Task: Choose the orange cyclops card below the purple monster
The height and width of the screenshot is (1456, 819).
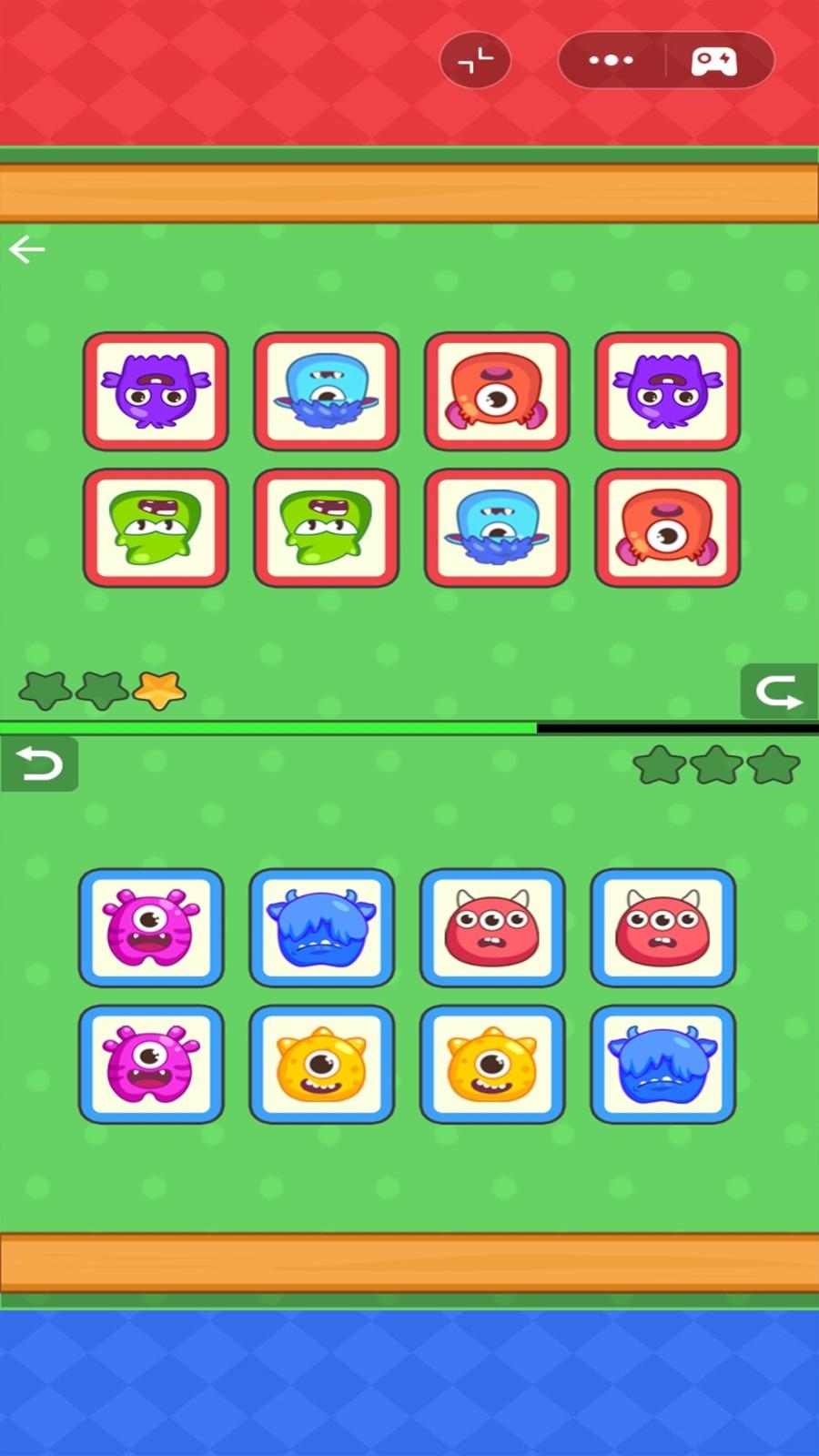Action: coord(667,528)
